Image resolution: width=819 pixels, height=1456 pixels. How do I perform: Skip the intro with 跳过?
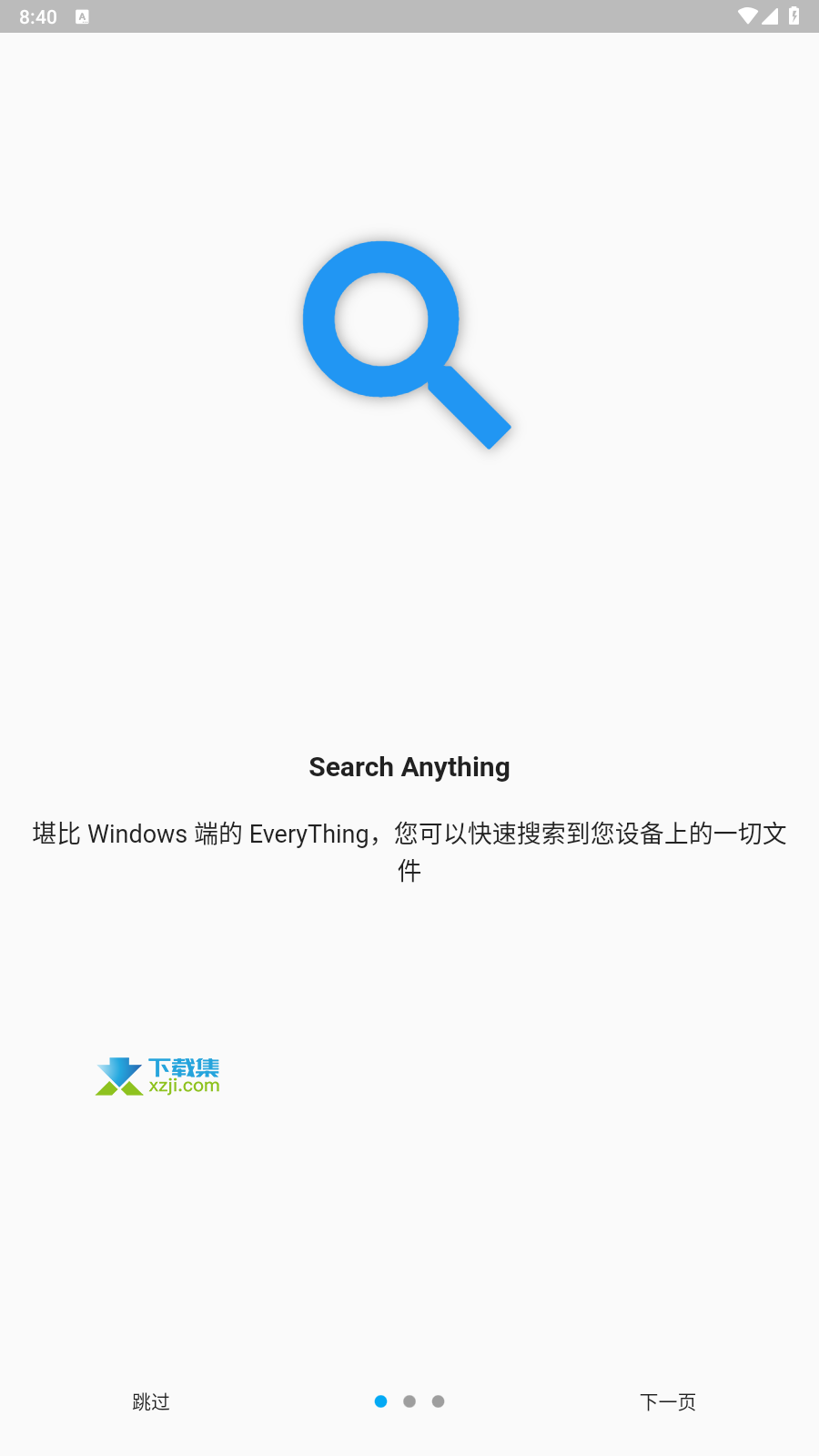tap(151, 1401)
